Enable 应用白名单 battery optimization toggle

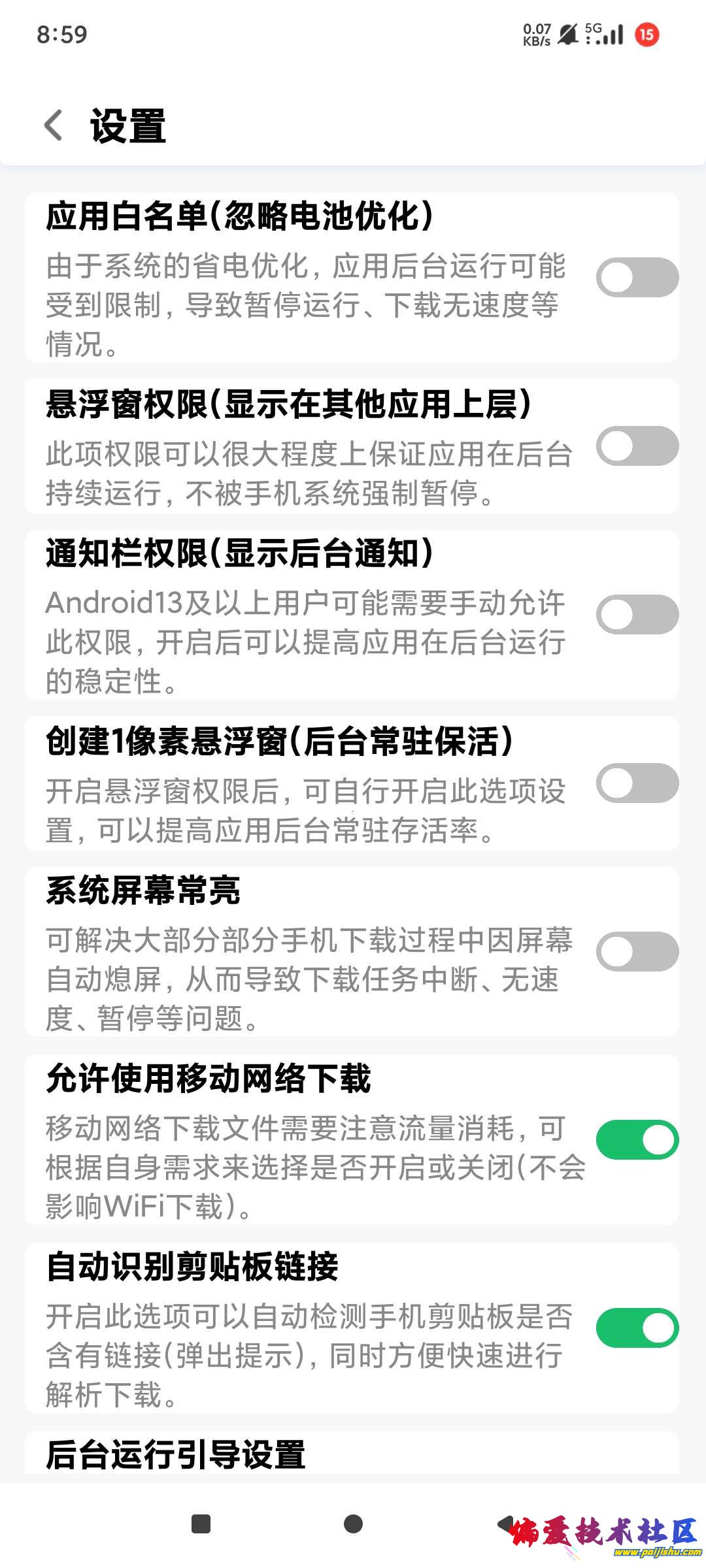[637, 278]
